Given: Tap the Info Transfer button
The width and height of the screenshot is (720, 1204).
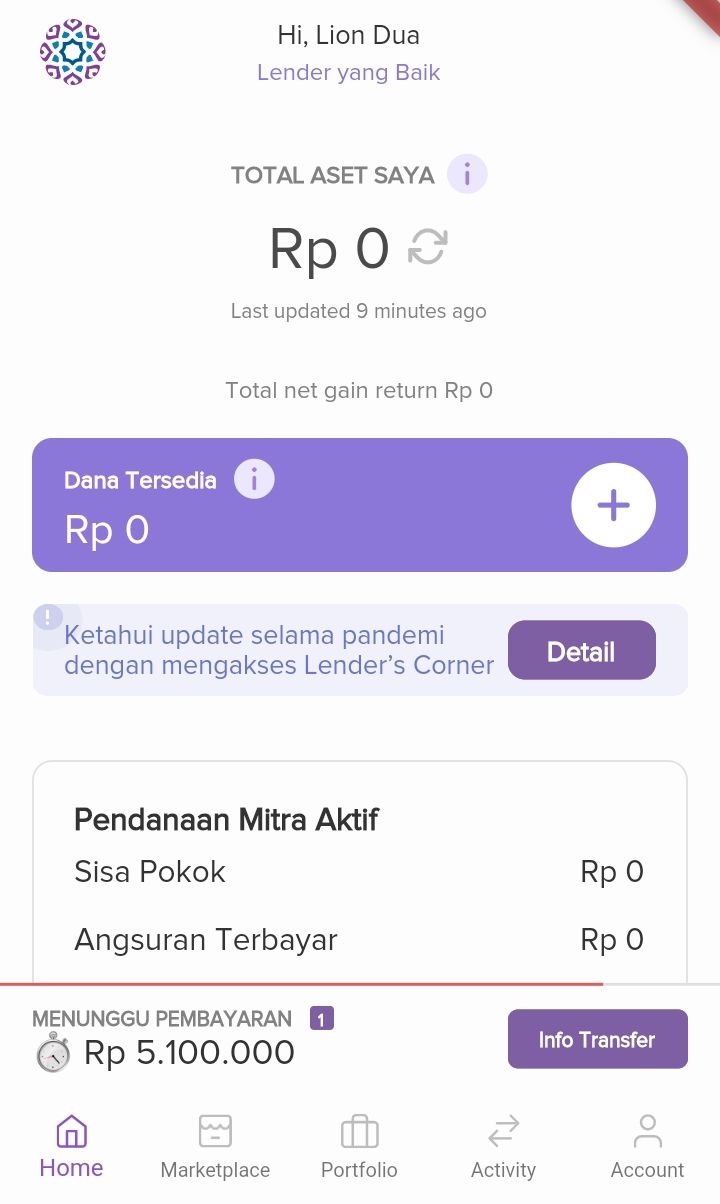Looking at the screenshot, I should pyautogui.click(x=598, y=1039).
